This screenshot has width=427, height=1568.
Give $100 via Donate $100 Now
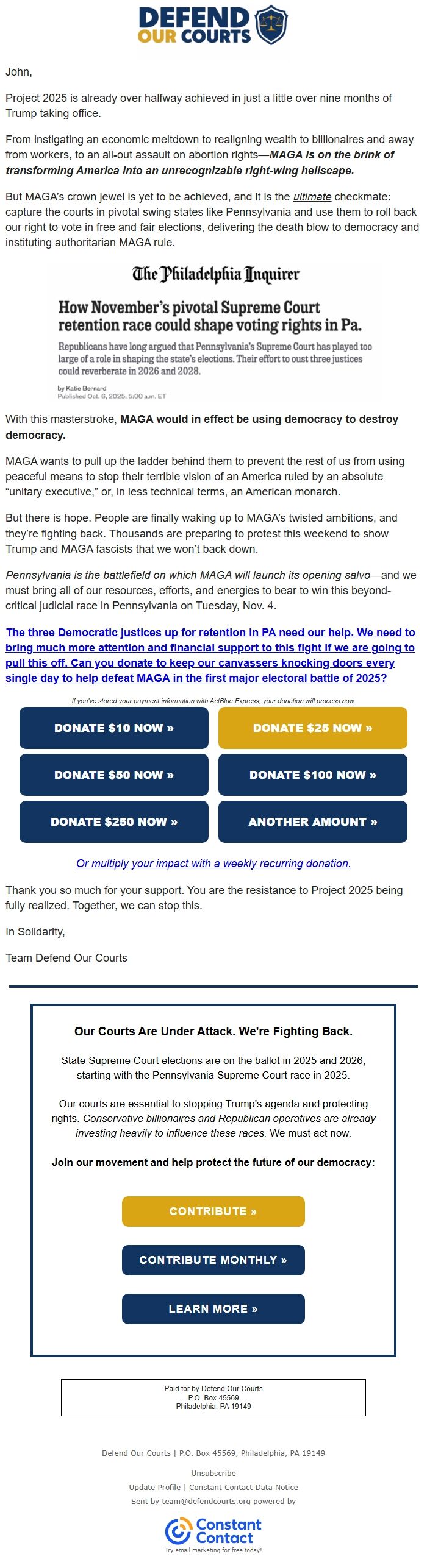[x=312, y=775]
